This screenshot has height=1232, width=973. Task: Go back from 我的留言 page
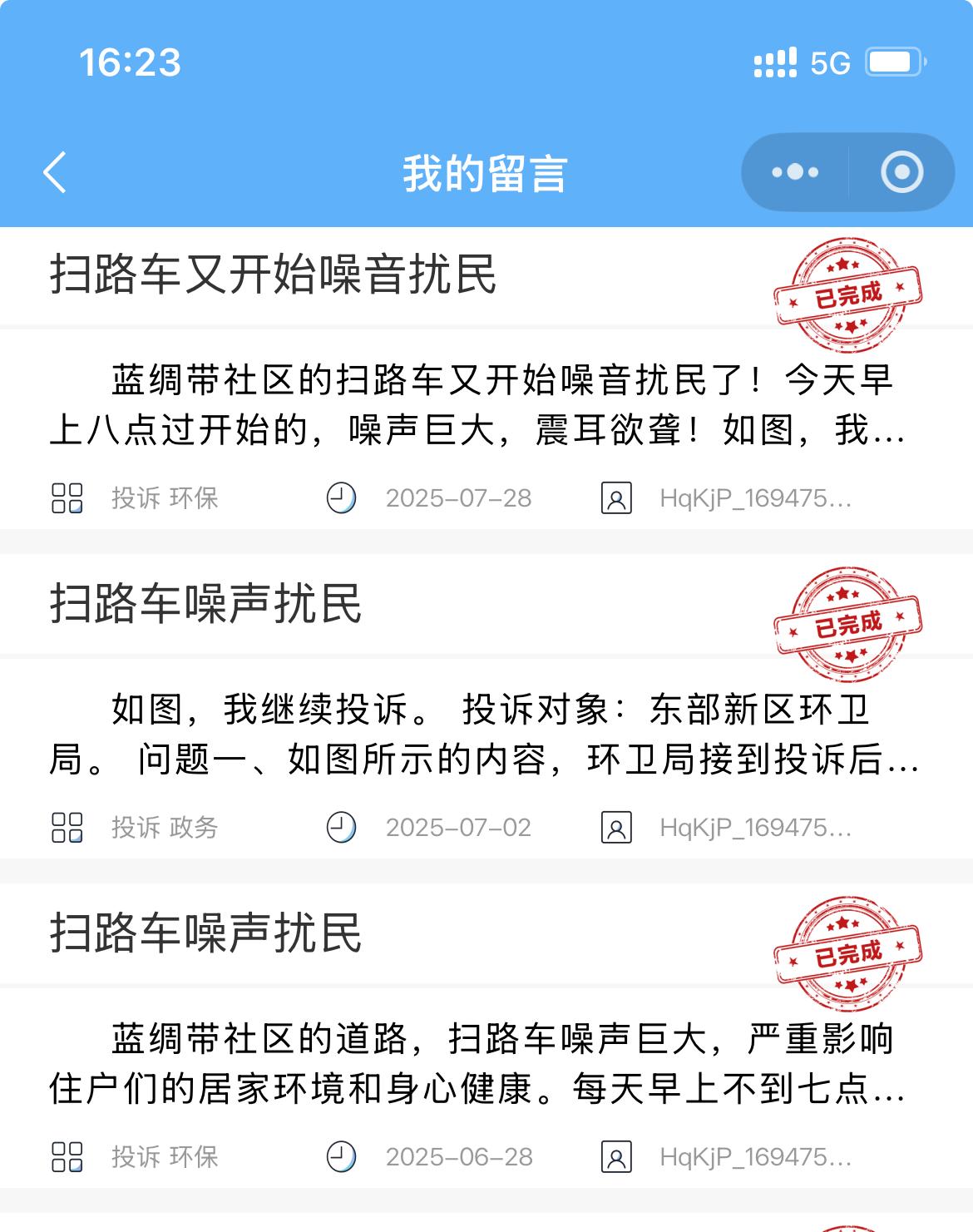tap(55, 173)
